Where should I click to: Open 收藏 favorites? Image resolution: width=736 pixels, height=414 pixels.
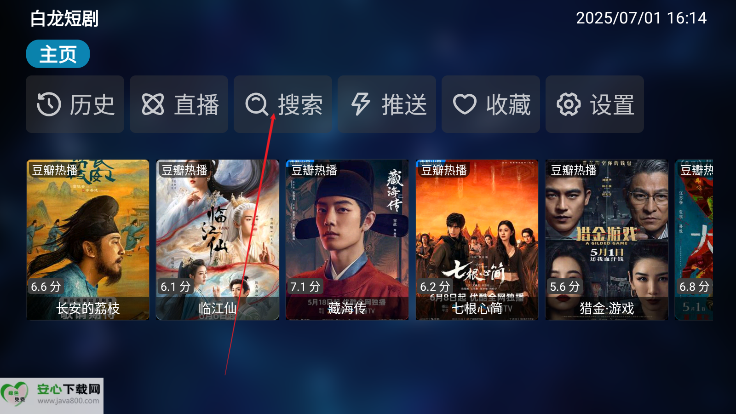pyautogui.click(x=491, y=104)
